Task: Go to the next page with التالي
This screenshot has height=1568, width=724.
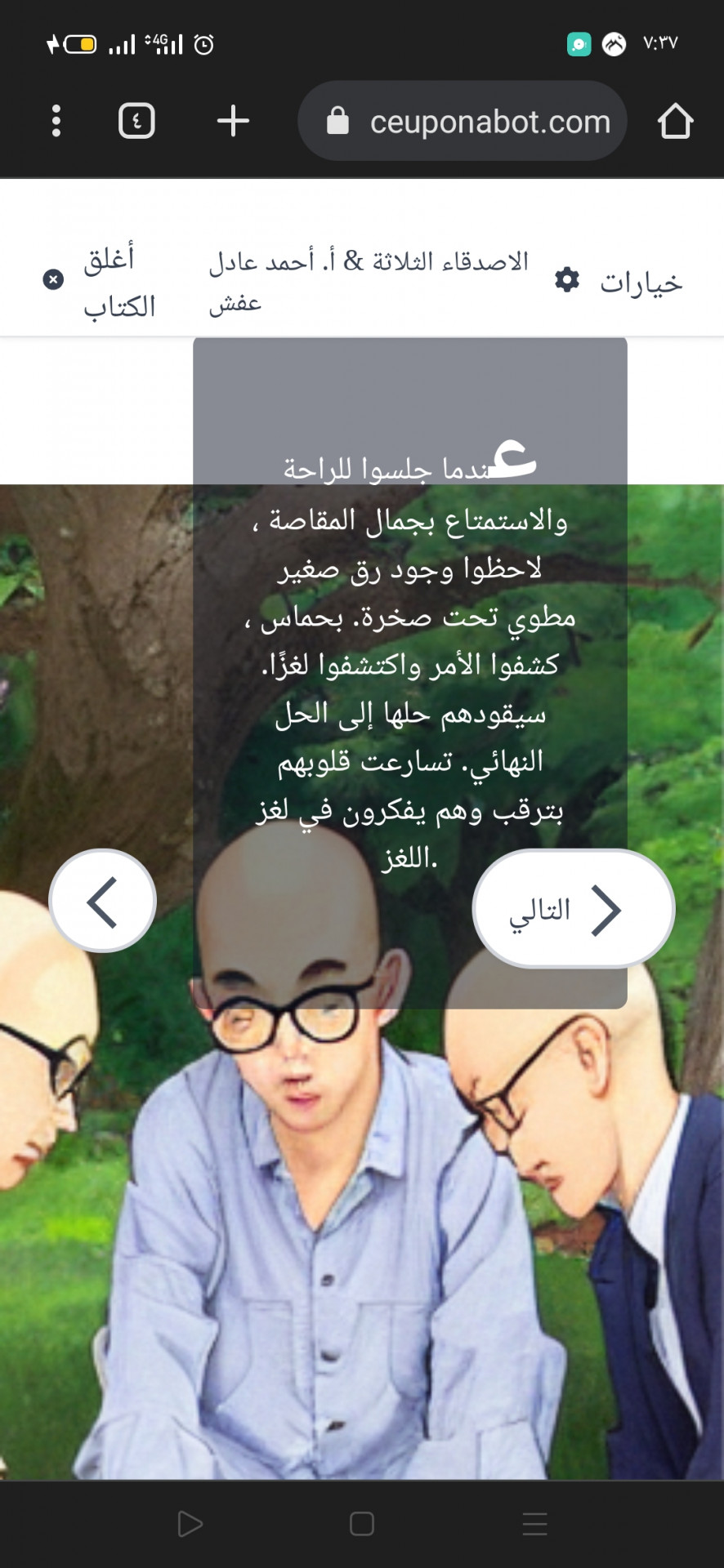Action: (573, 908)
